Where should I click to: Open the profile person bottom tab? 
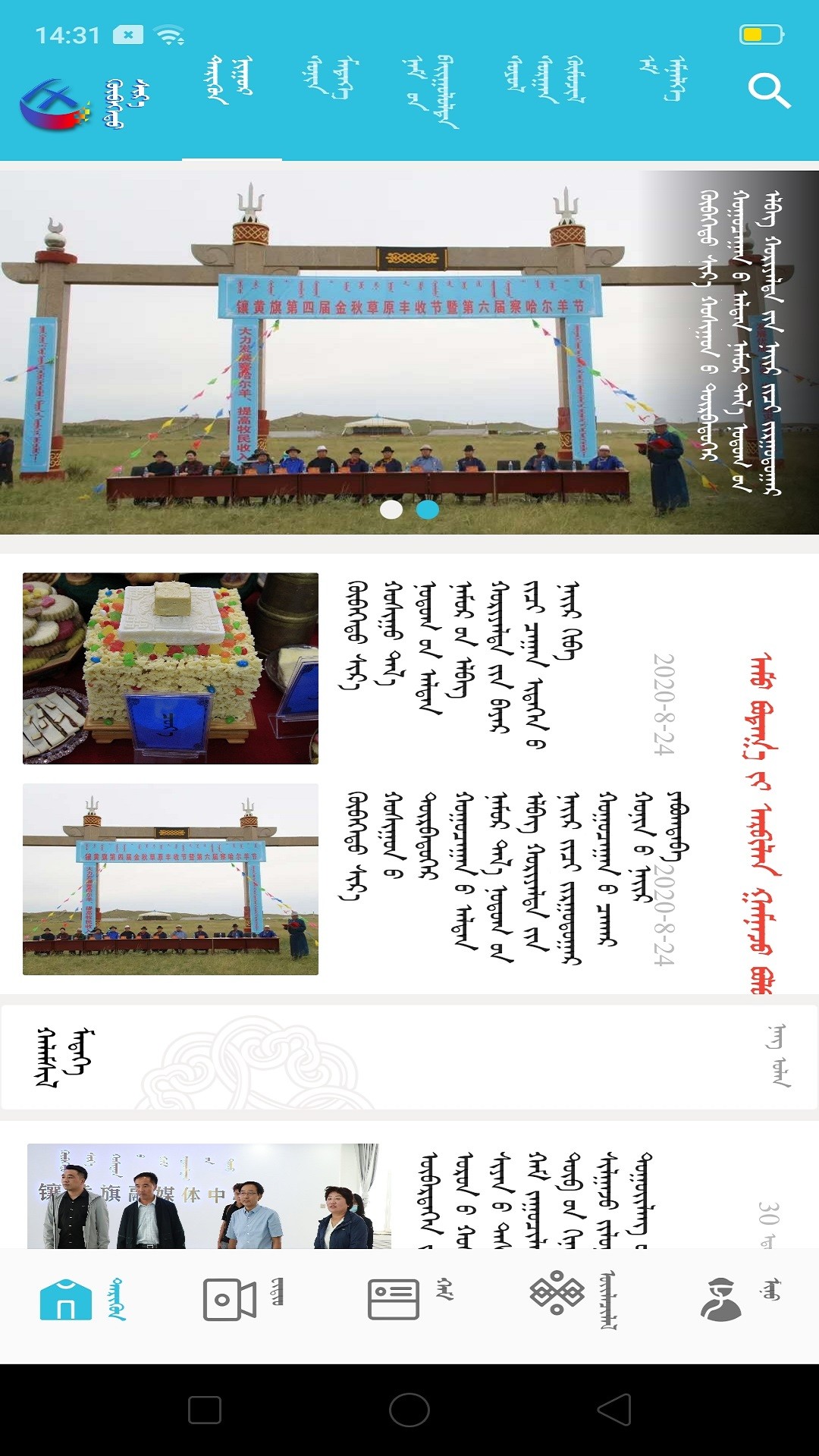(737, 1299)
